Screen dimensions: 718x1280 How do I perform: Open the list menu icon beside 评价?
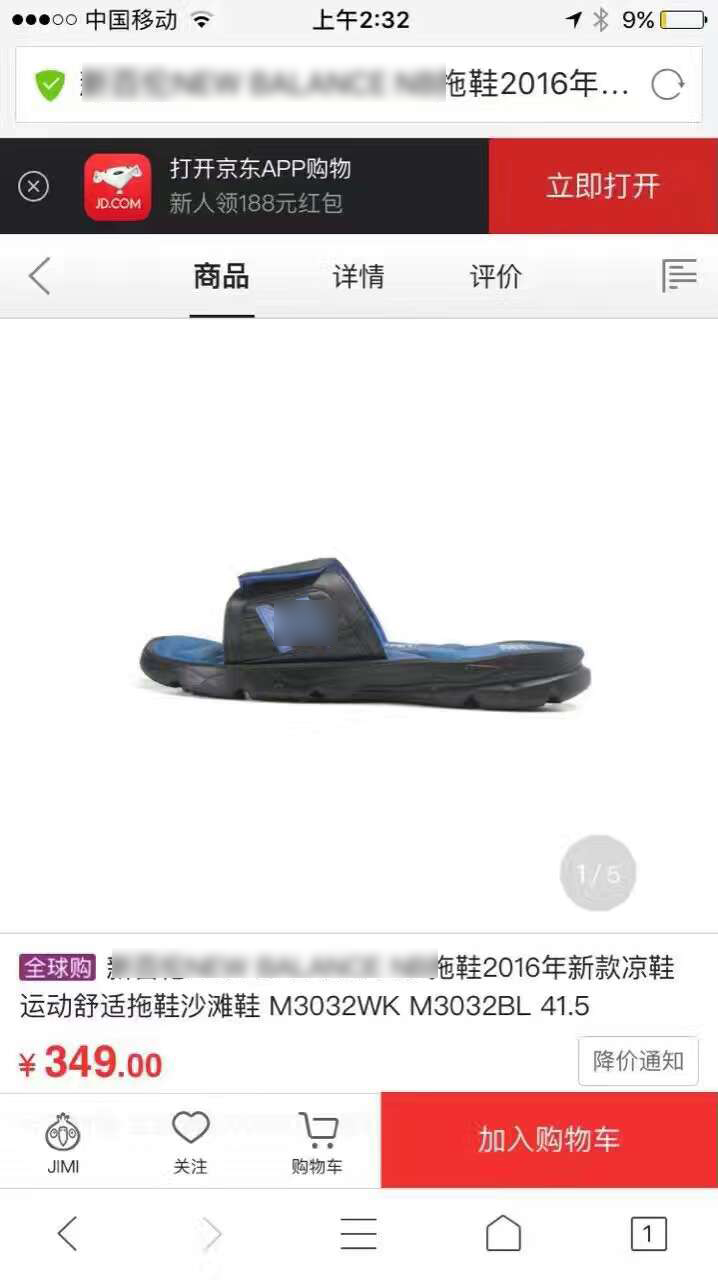(679, 276)
